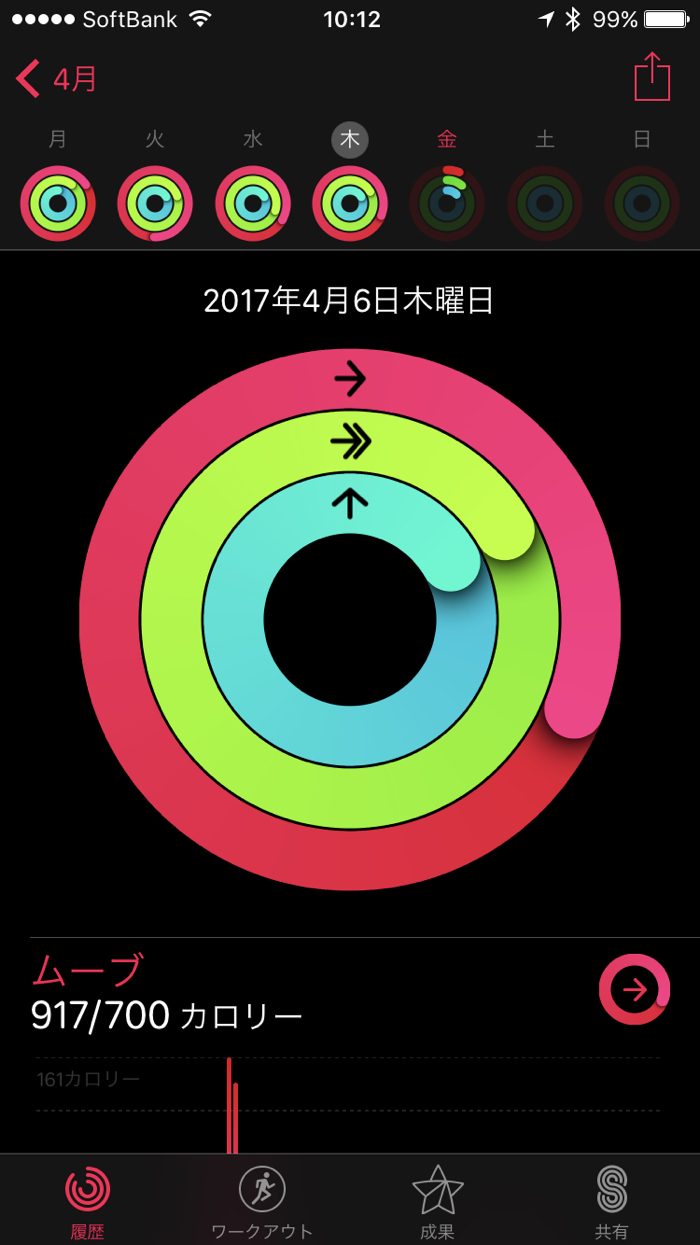The width and height of the screenshot is (700, 1245).
Task: Select Saturday (土) activity rings
Action: pos(545,204)
